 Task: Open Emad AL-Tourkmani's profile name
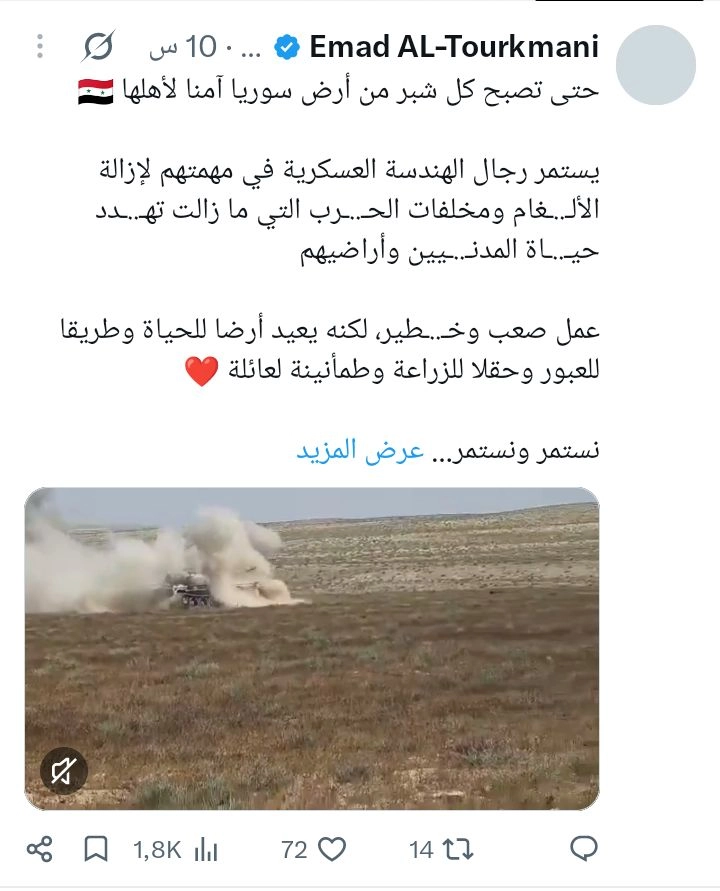453,47
